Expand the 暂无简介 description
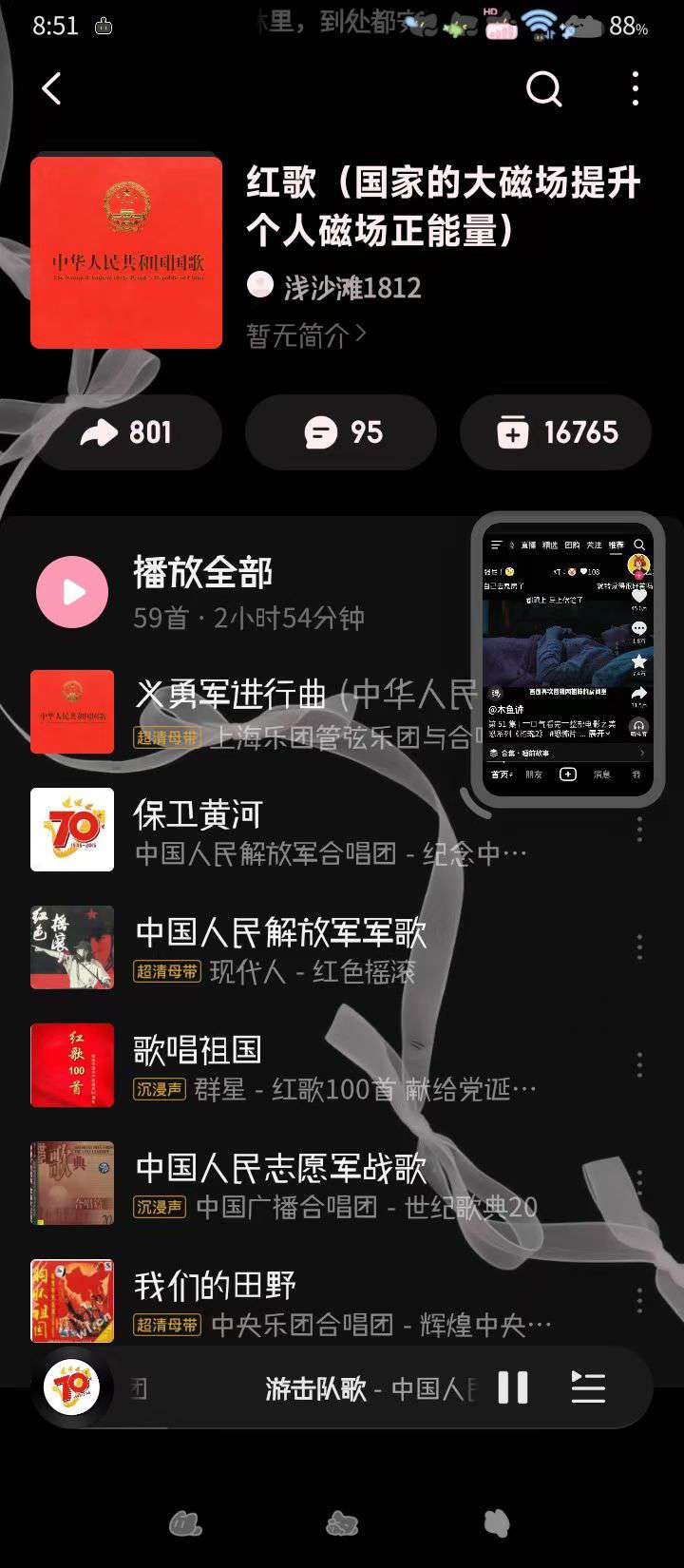 tap(306, 335)
